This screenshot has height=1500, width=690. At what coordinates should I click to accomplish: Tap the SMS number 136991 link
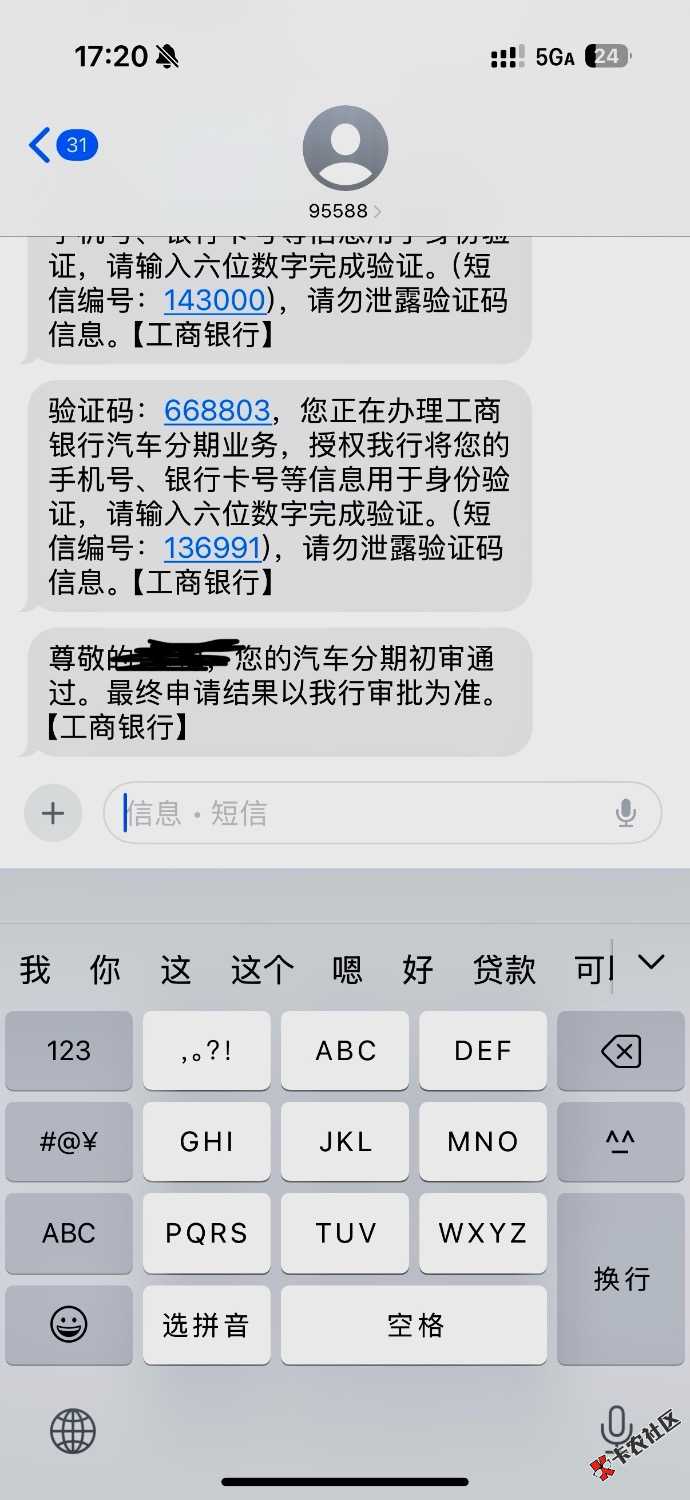pyautogui.click(x=213, y=547)
